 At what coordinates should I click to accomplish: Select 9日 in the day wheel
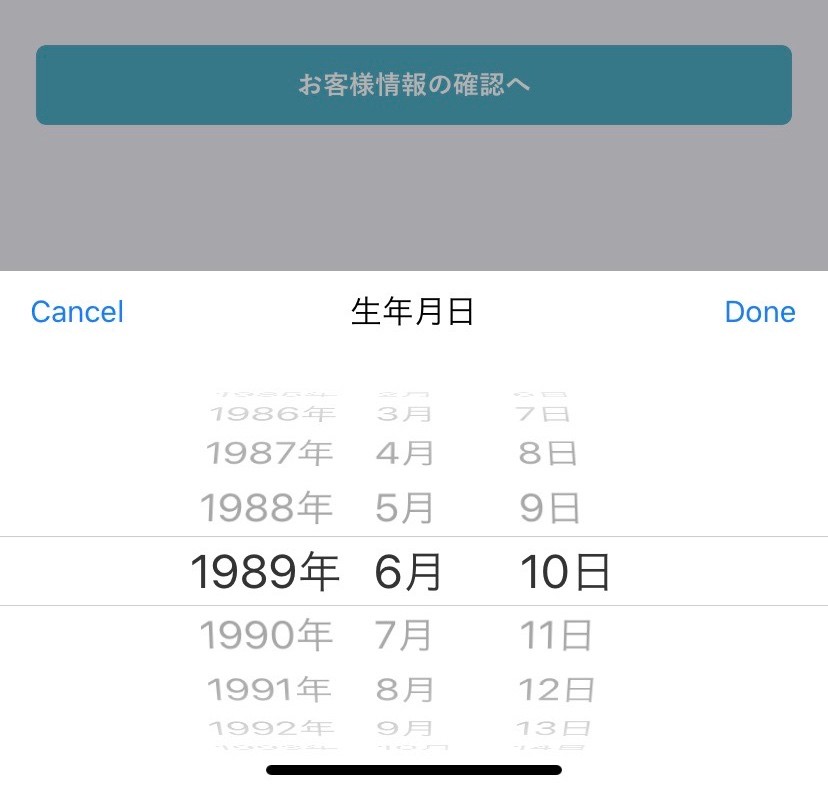click(550, 509)
